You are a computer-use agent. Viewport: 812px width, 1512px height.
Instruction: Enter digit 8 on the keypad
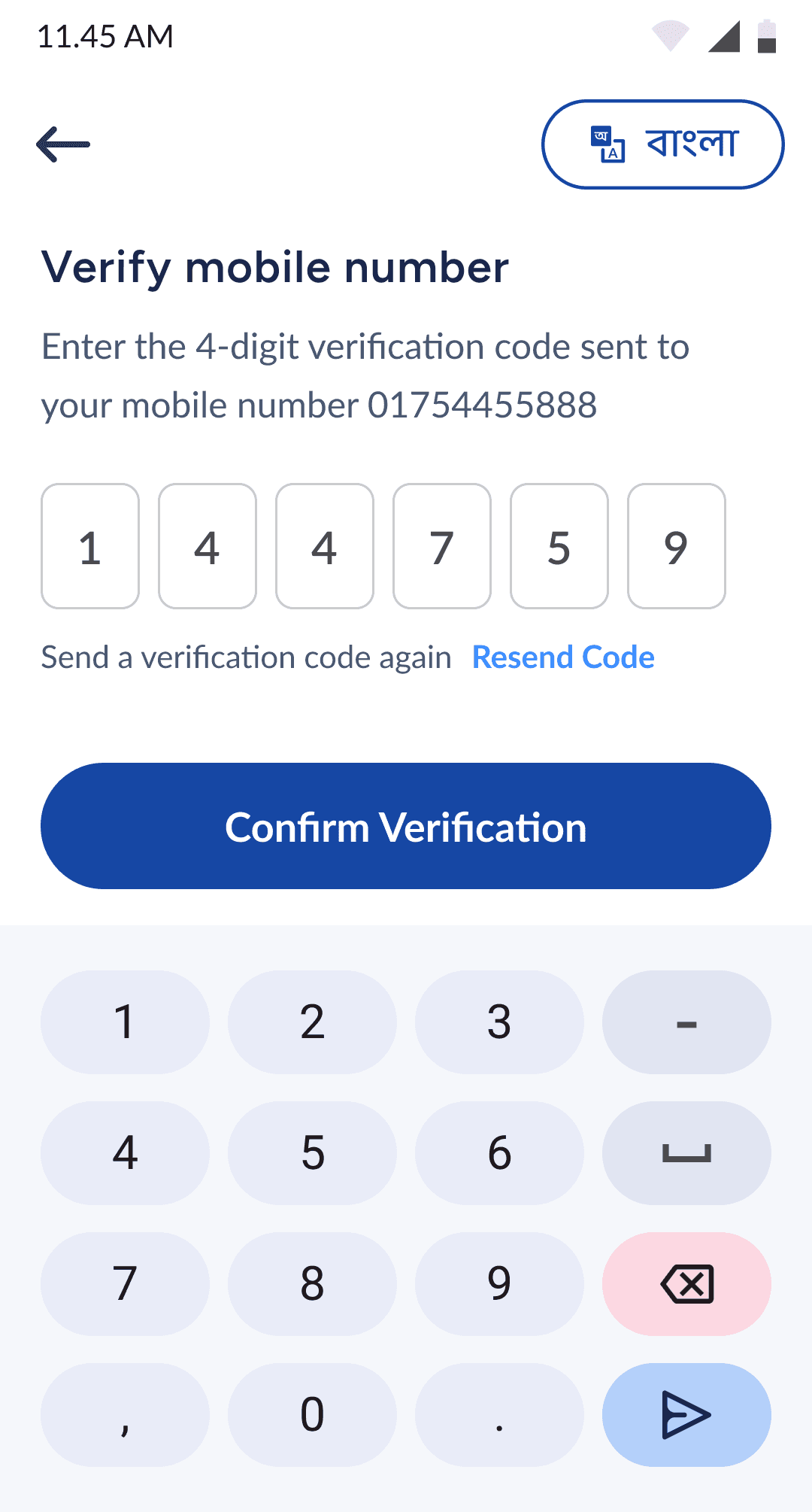click(x=312, y=1284)
